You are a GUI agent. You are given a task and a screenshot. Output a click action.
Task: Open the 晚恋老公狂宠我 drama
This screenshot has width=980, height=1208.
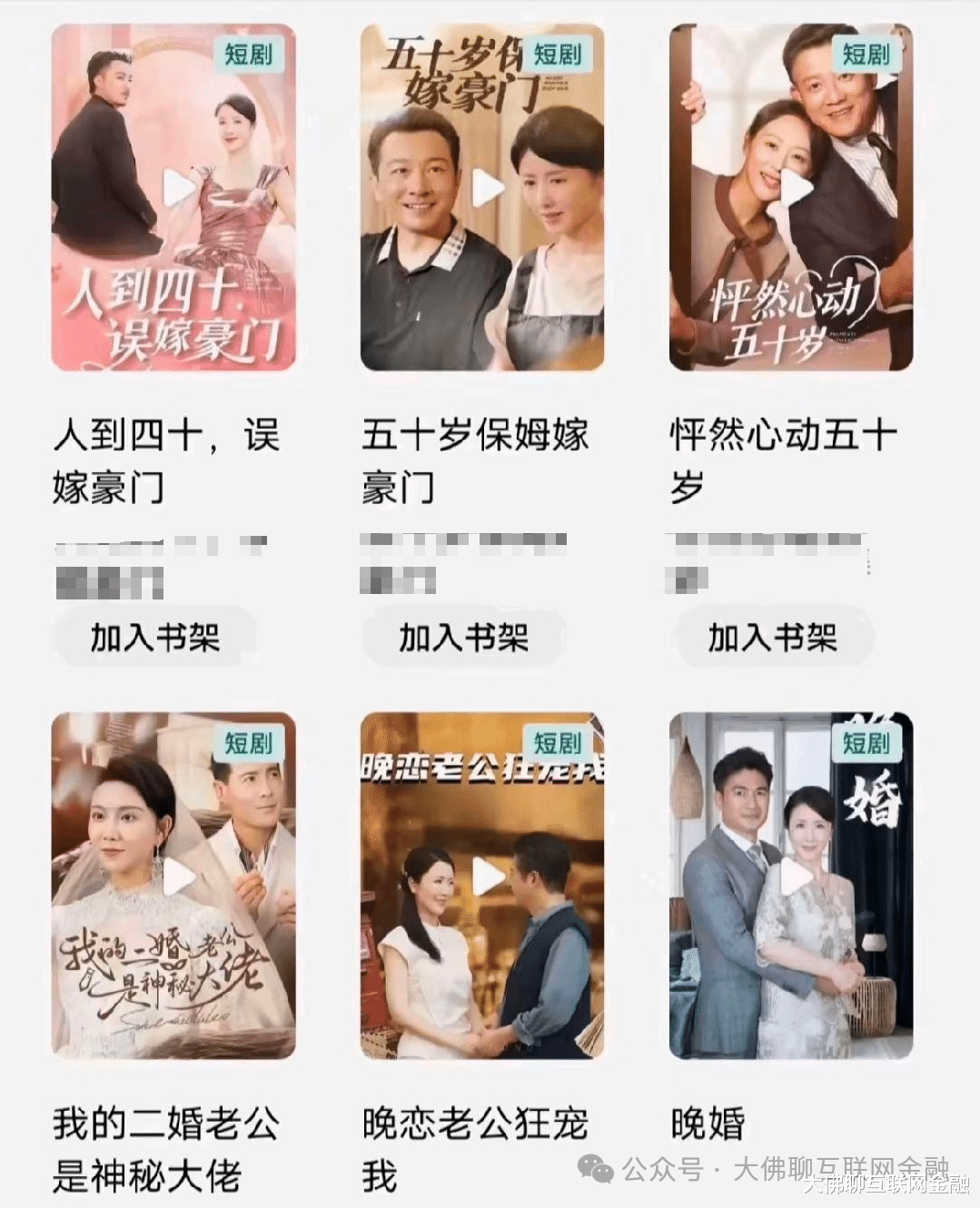(482, 886)
